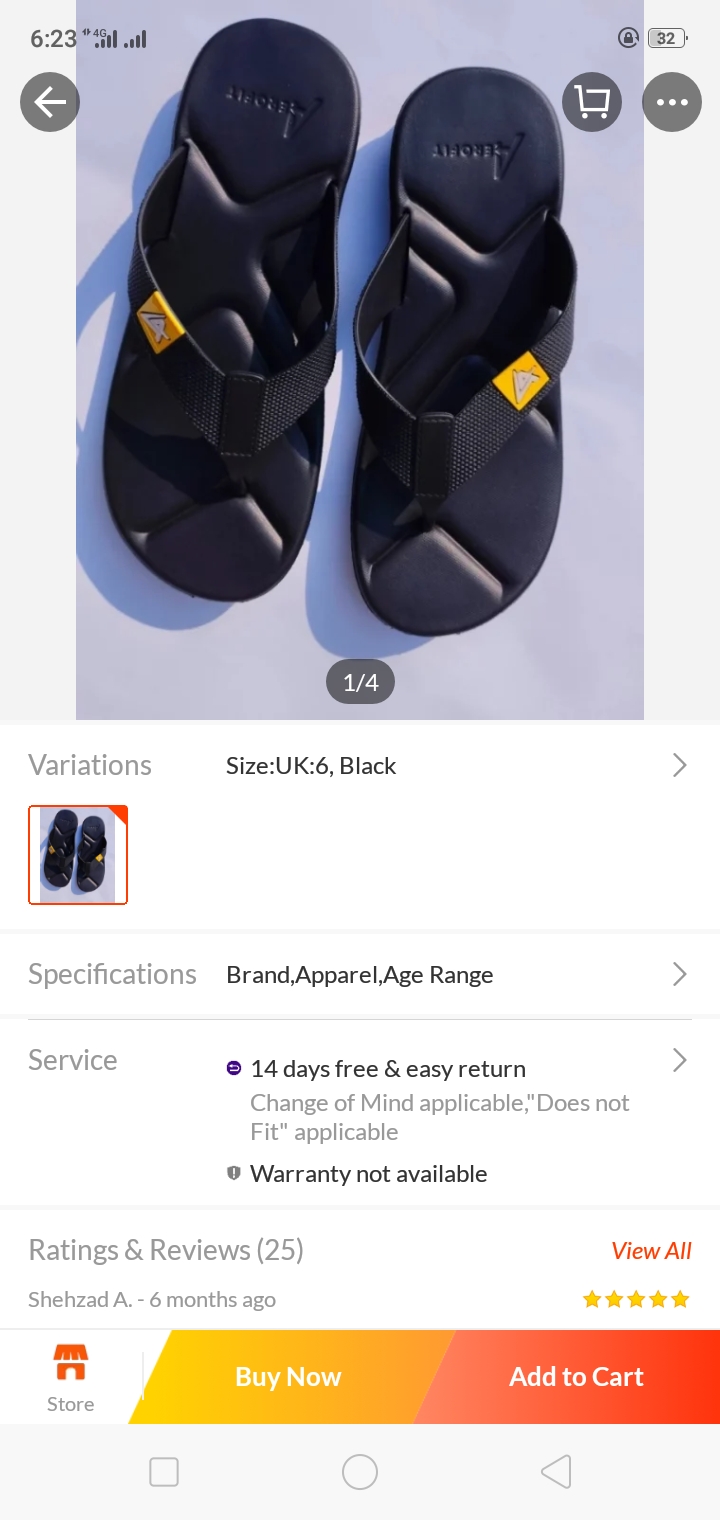720x1520 pixels.
Task: View all ratings and reviews
Action: tap(651, 1251)
